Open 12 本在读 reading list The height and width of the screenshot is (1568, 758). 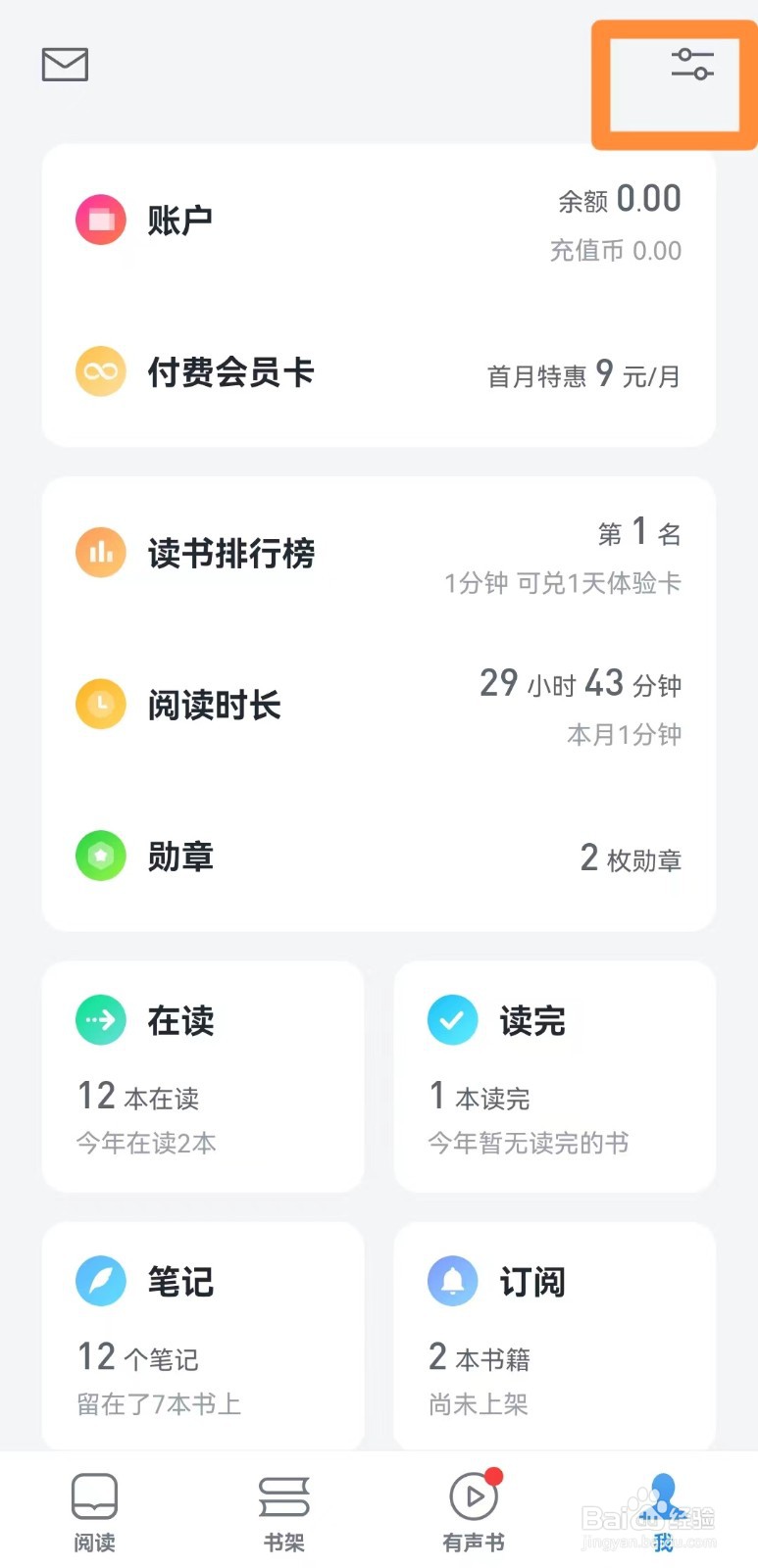[137, 1096]
